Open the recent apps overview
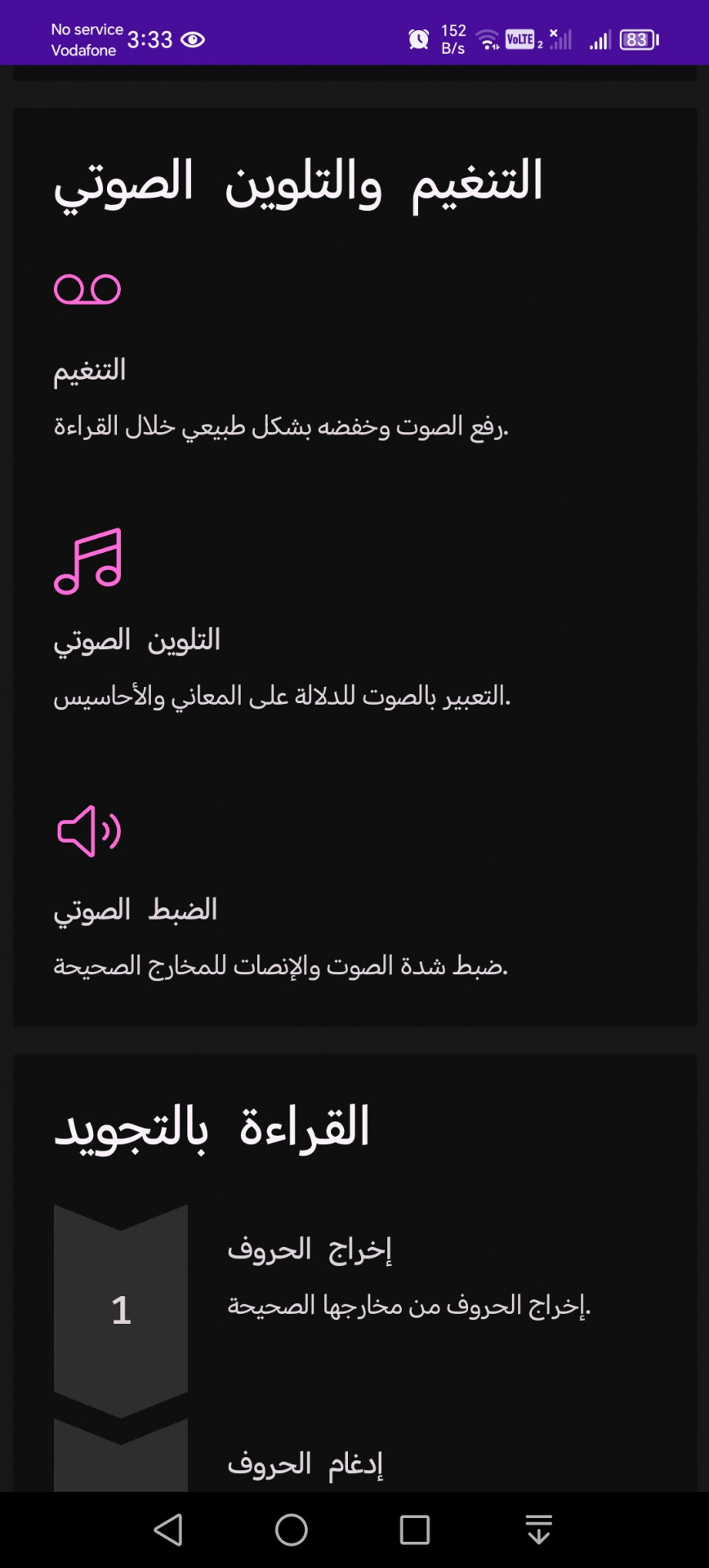The height and width of the screenshot is (1568, 709). pos(415,1530)
